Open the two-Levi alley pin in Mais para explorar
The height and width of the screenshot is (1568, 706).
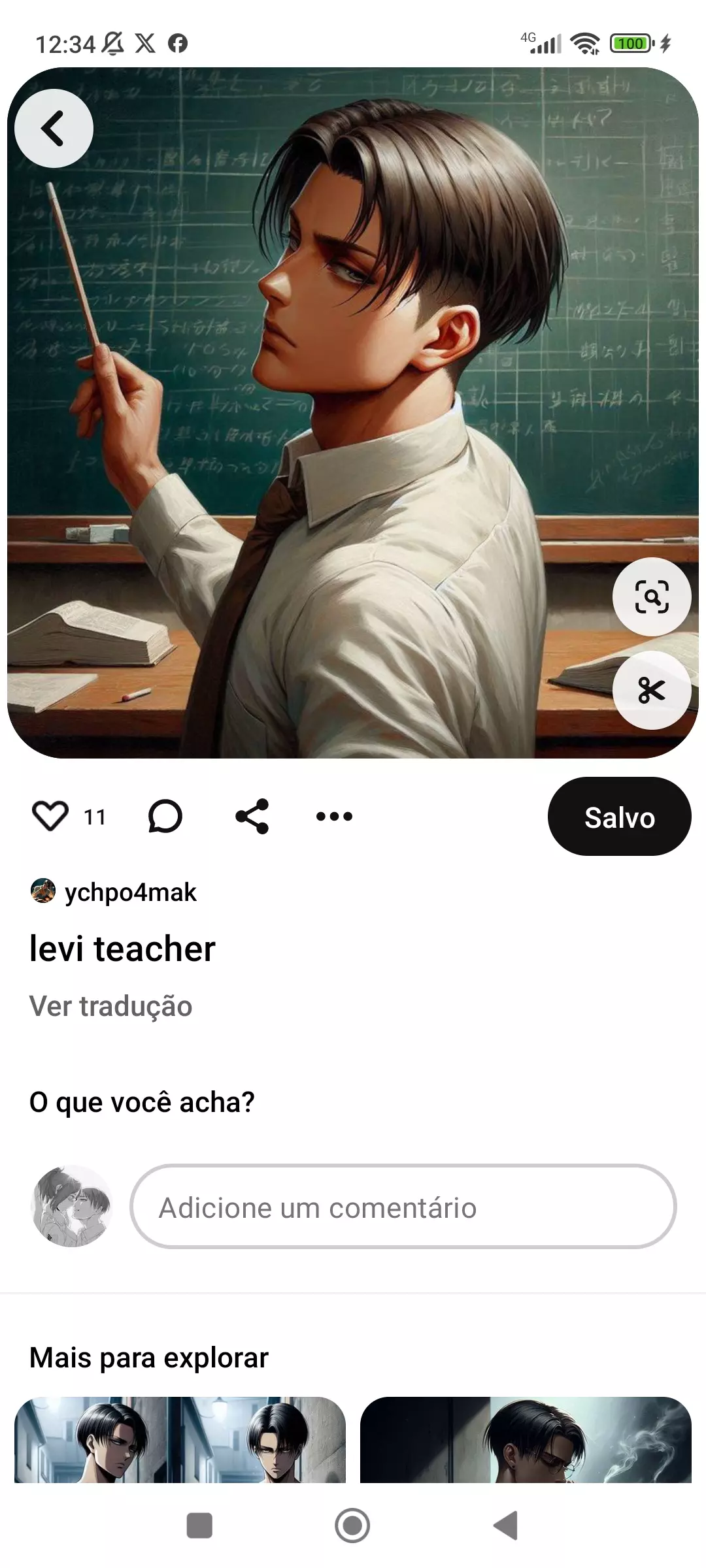click(x=180, y=1439)
